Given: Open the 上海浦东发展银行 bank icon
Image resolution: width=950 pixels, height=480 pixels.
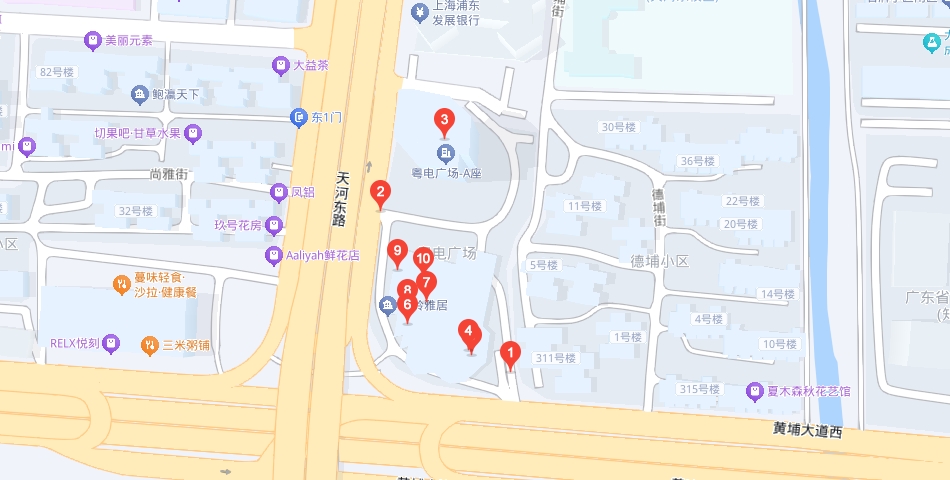Looking at the screenshot, I should coord(420,12).
